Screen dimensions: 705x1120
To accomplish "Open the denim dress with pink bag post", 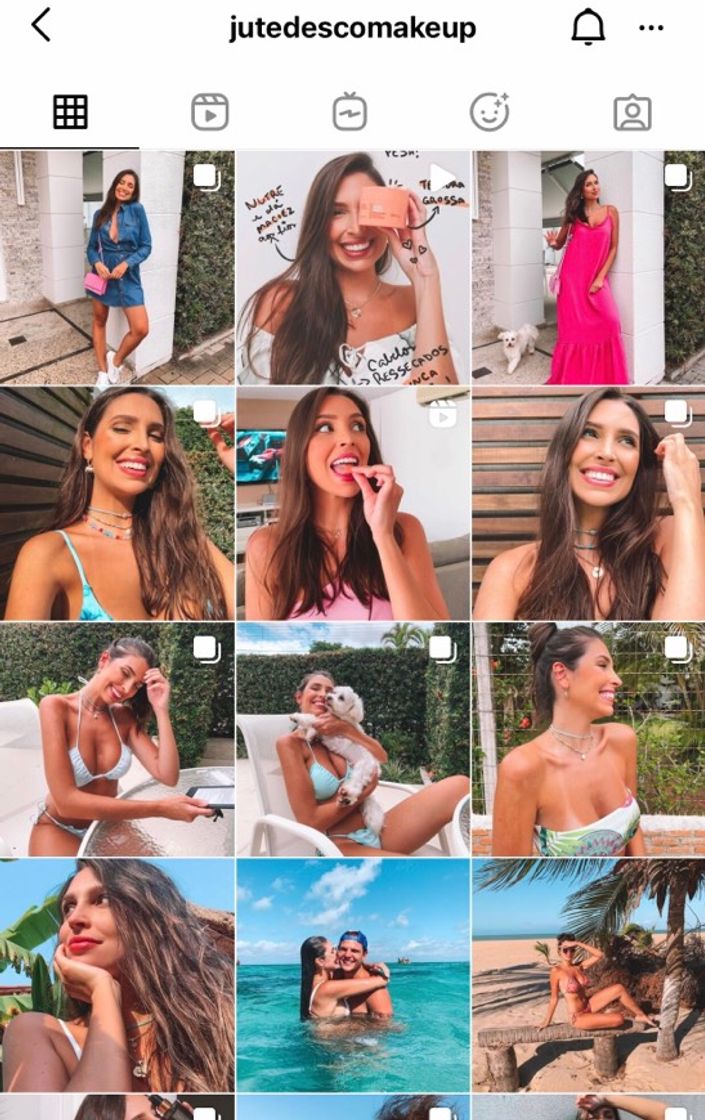I will pyautogui.click(x=117, y=268).
